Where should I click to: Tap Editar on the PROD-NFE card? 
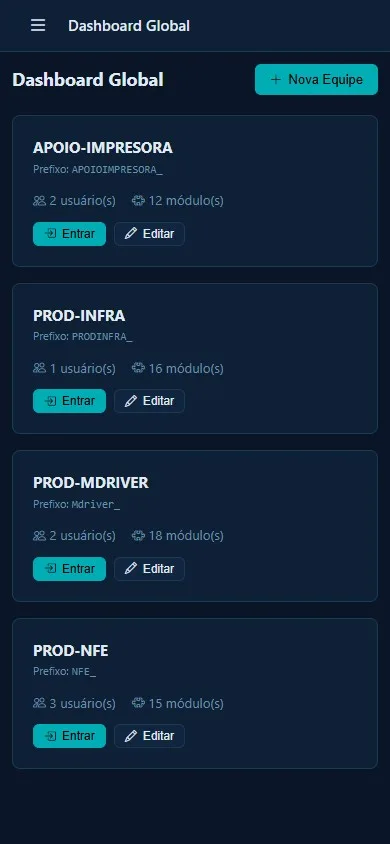[x=150, y=736]
